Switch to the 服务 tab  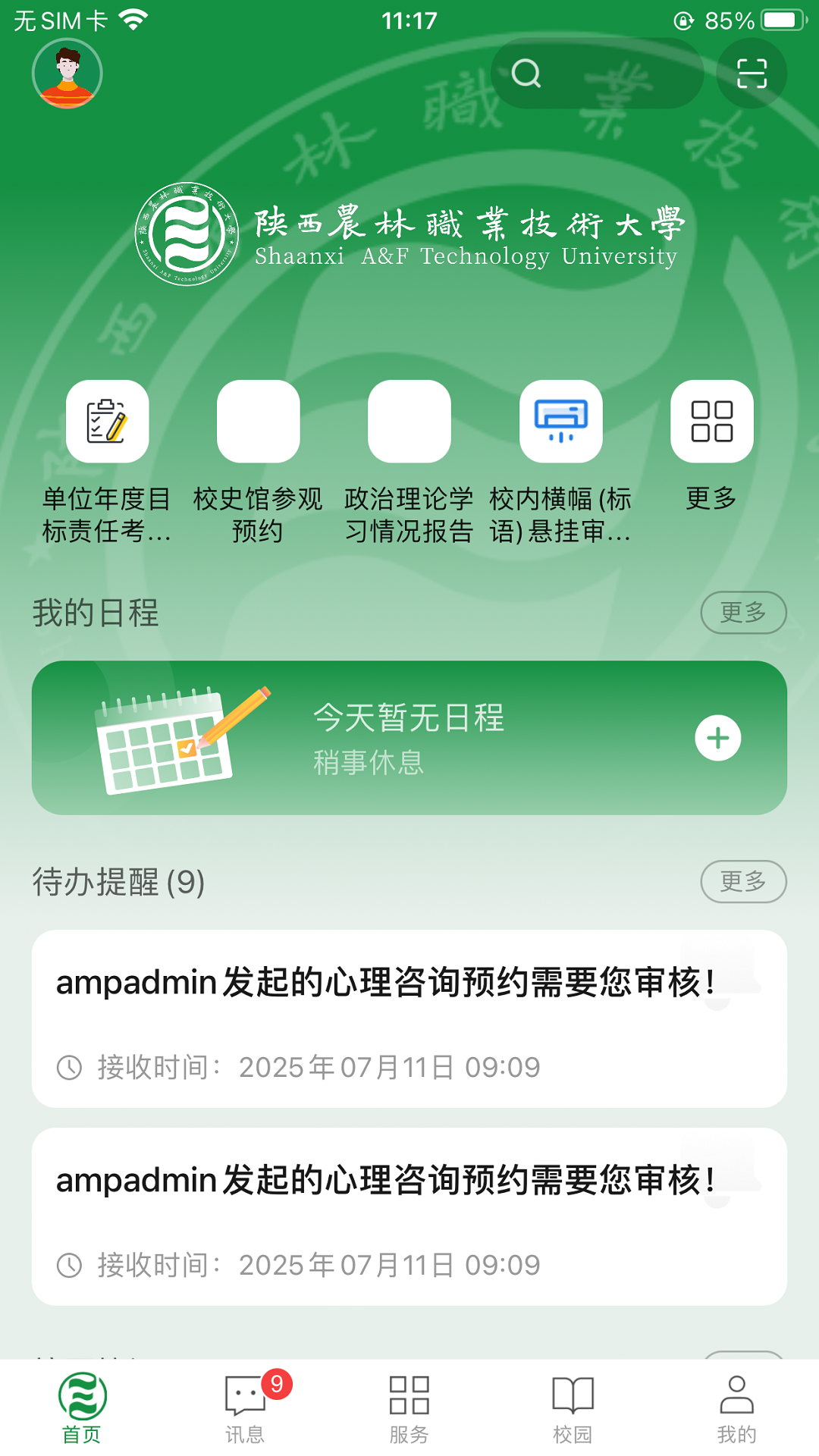409,1407
